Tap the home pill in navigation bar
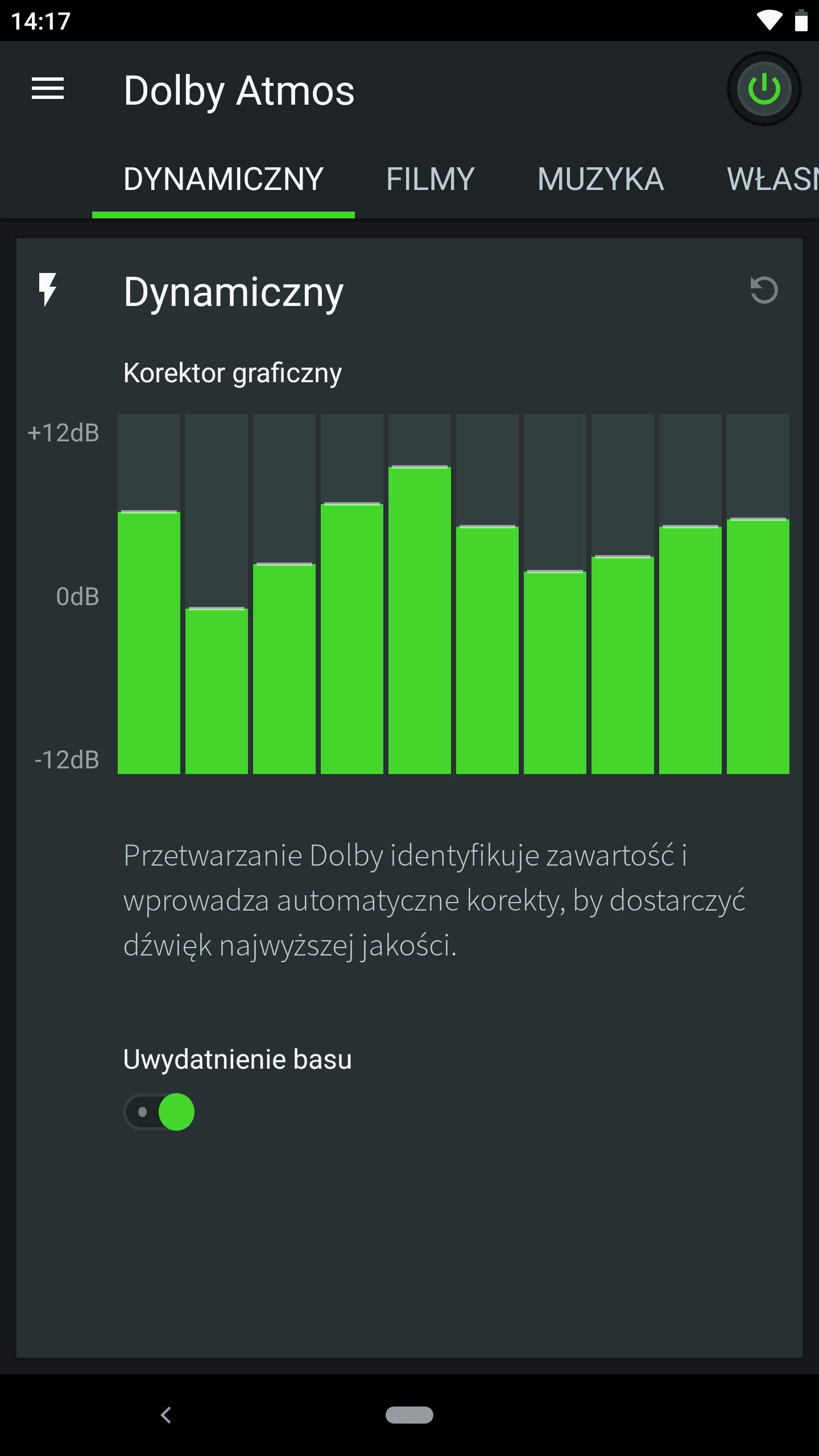The width and height of the screenshot is (819, 1456). pyautogui.click(x=409, y=1415)
